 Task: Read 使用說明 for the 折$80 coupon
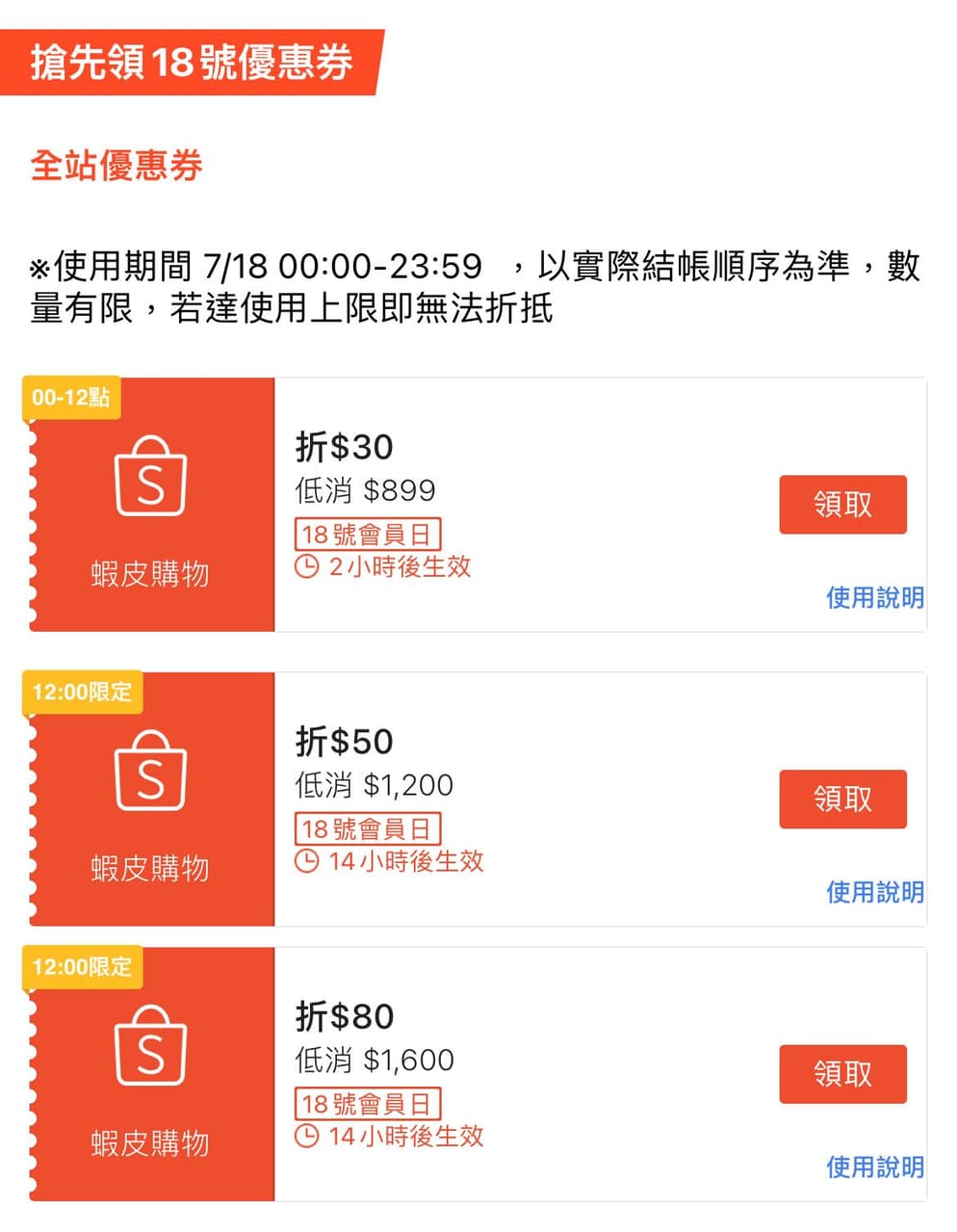point(874,1166)
